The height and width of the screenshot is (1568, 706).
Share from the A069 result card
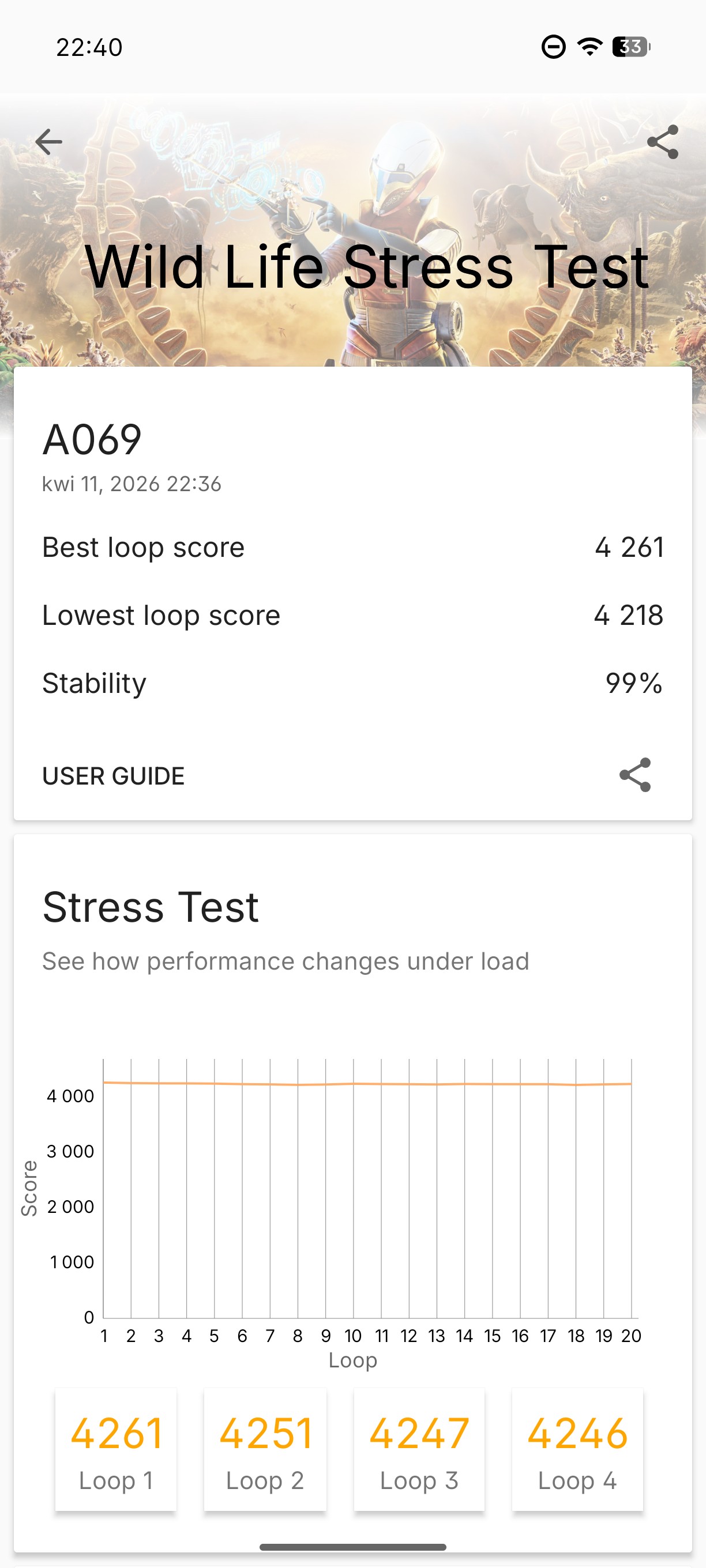(x=634, y=775)
